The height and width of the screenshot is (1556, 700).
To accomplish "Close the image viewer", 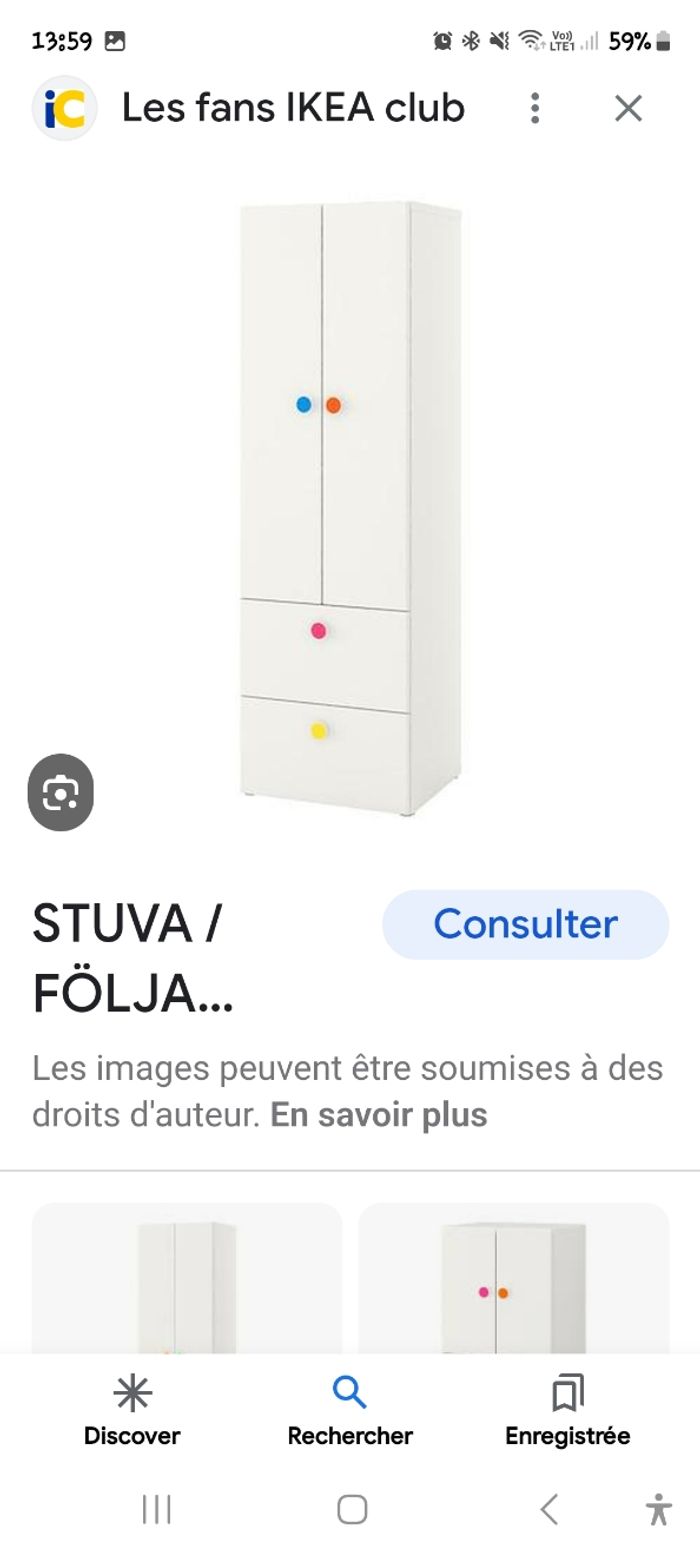I will 628,108.
